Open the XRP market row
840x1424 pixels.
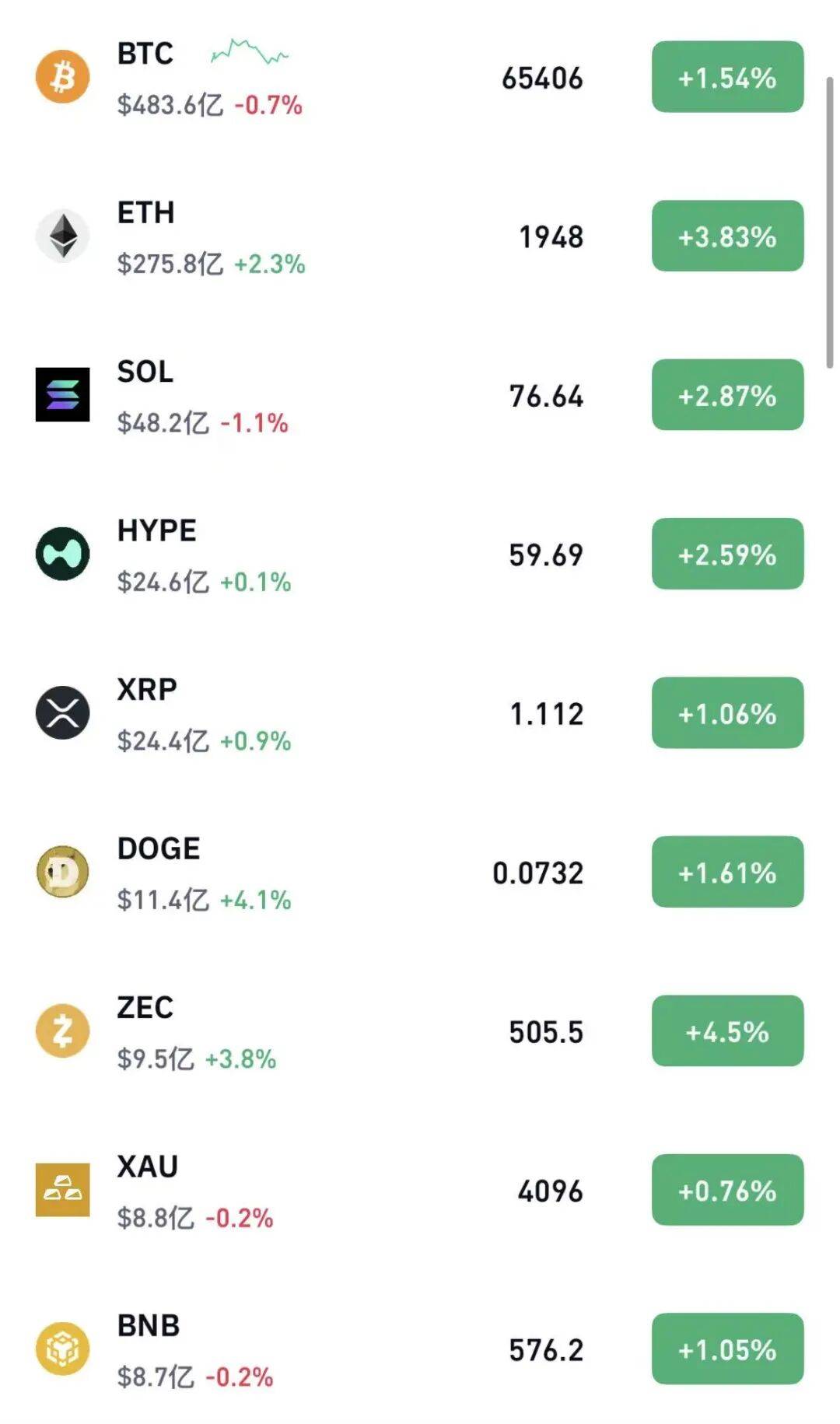[x=420, y=713]
